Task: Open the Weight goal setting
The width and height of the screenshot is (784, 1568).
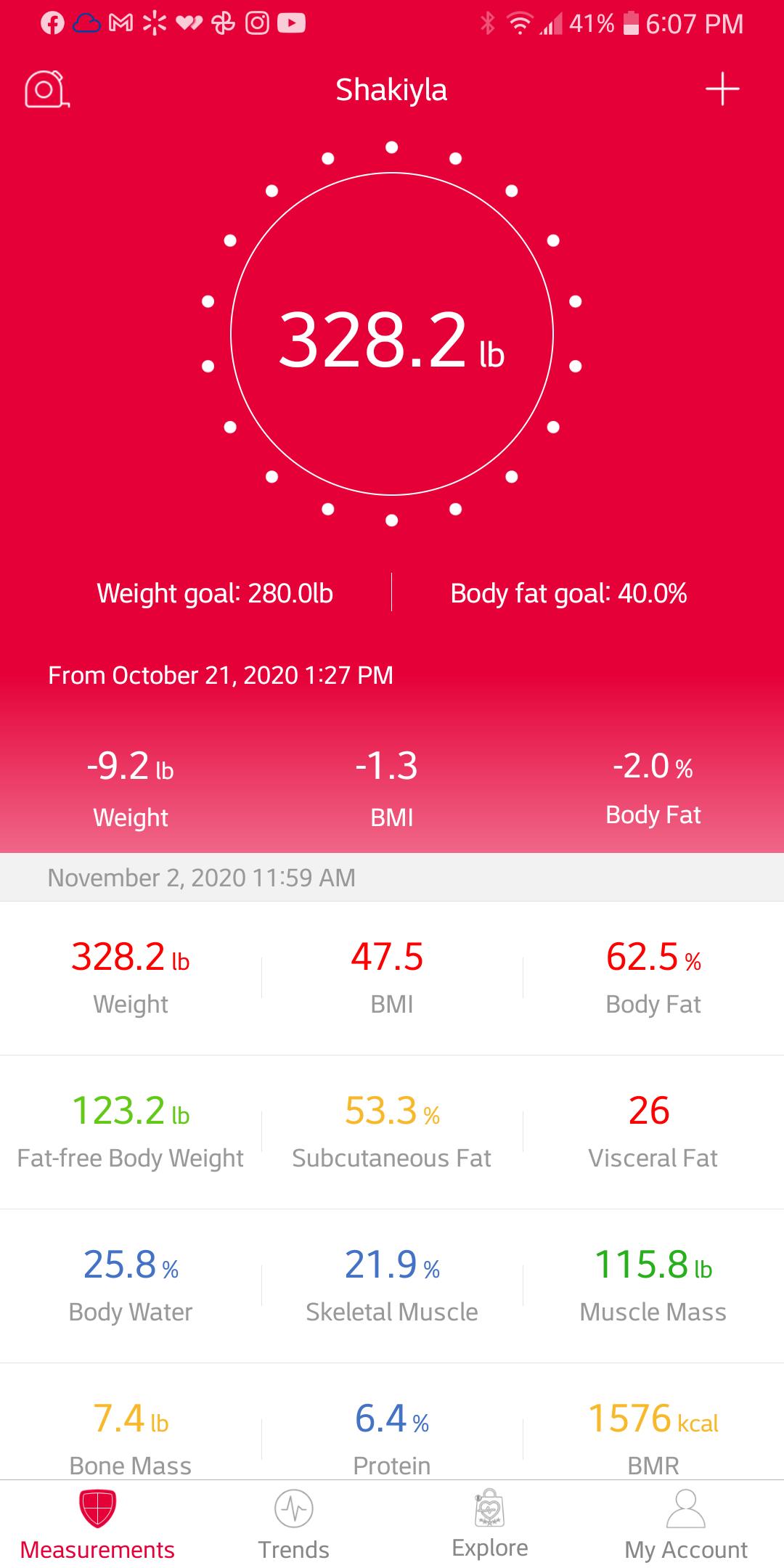Action: click(x=215, y=593)
